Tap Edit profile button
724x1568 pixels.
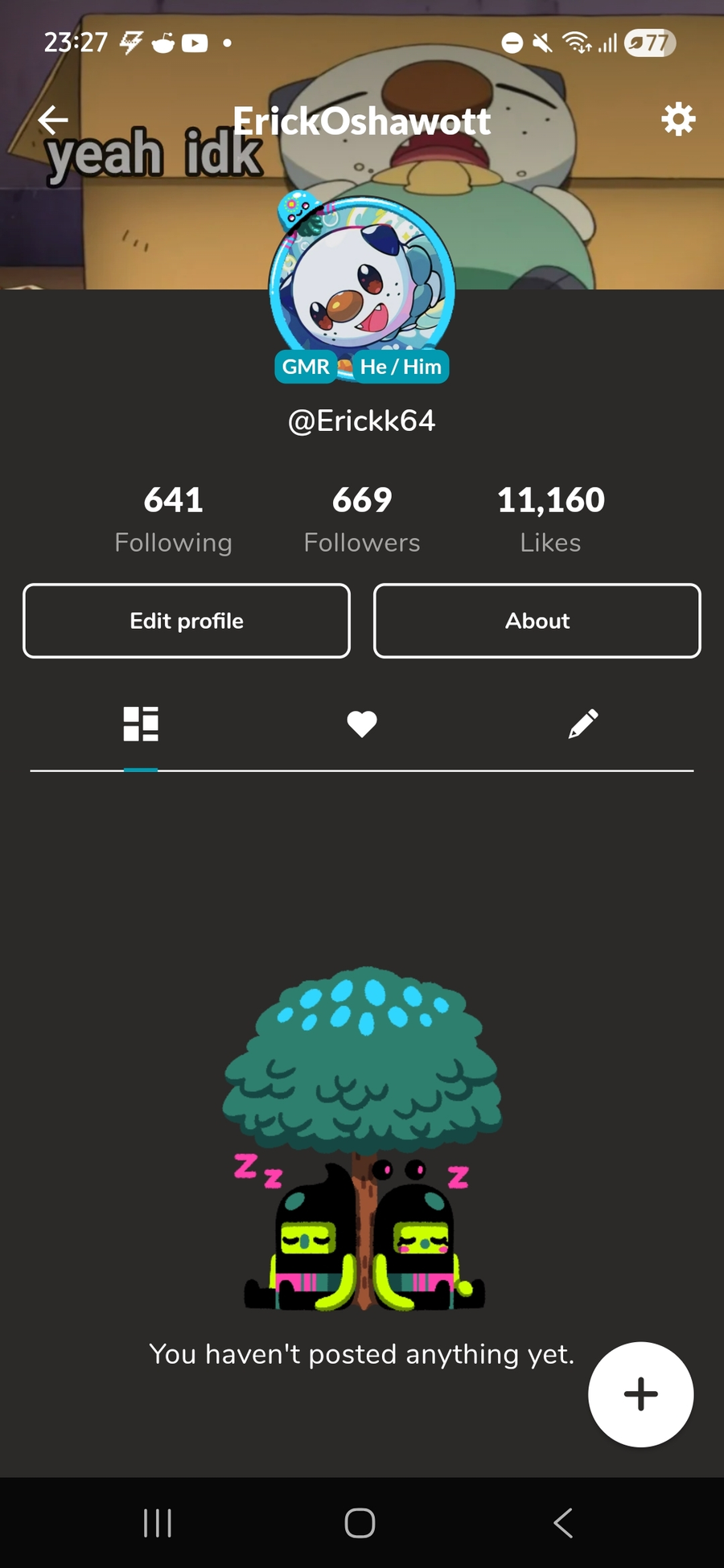(187, 621)
